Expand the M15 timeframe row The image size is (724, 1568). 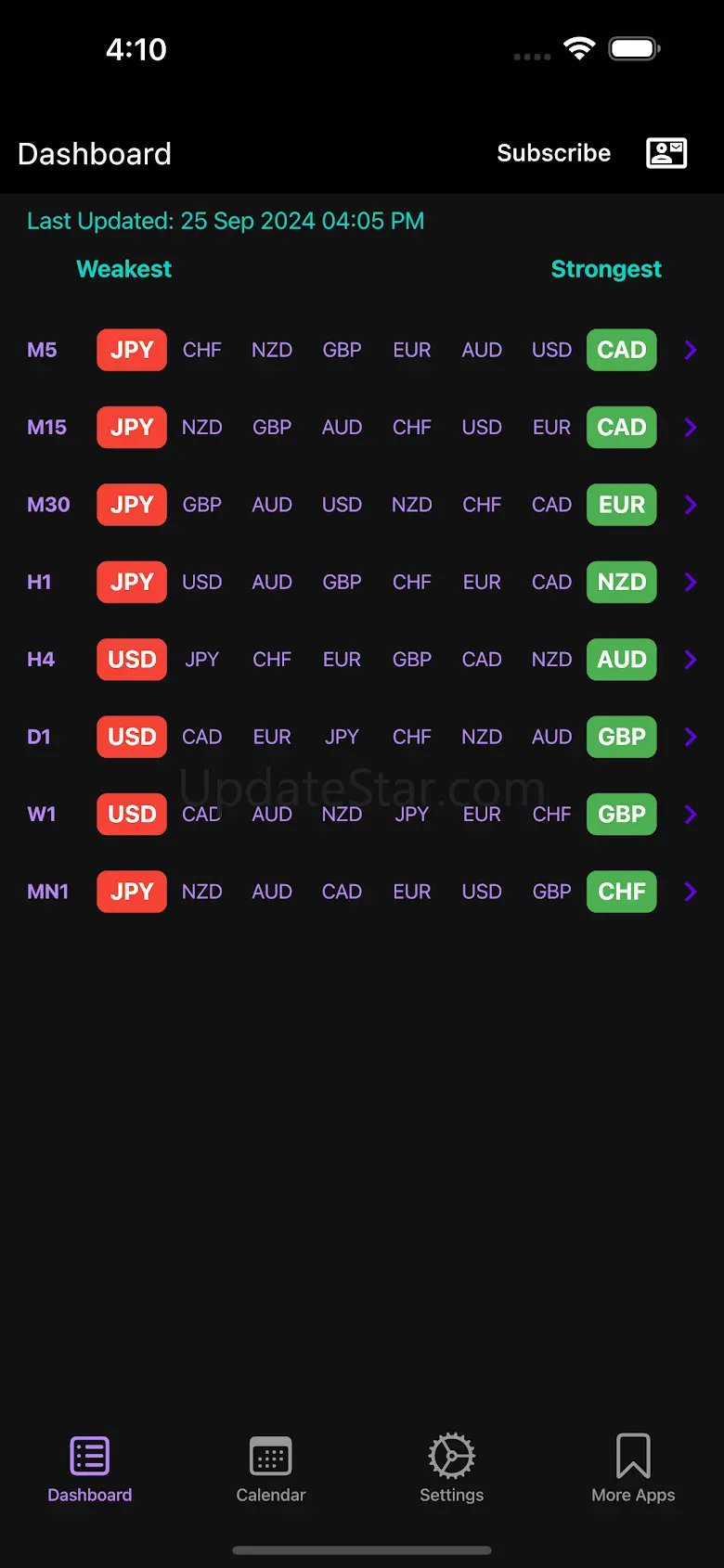pyautogui.click(x=691, y=427)
